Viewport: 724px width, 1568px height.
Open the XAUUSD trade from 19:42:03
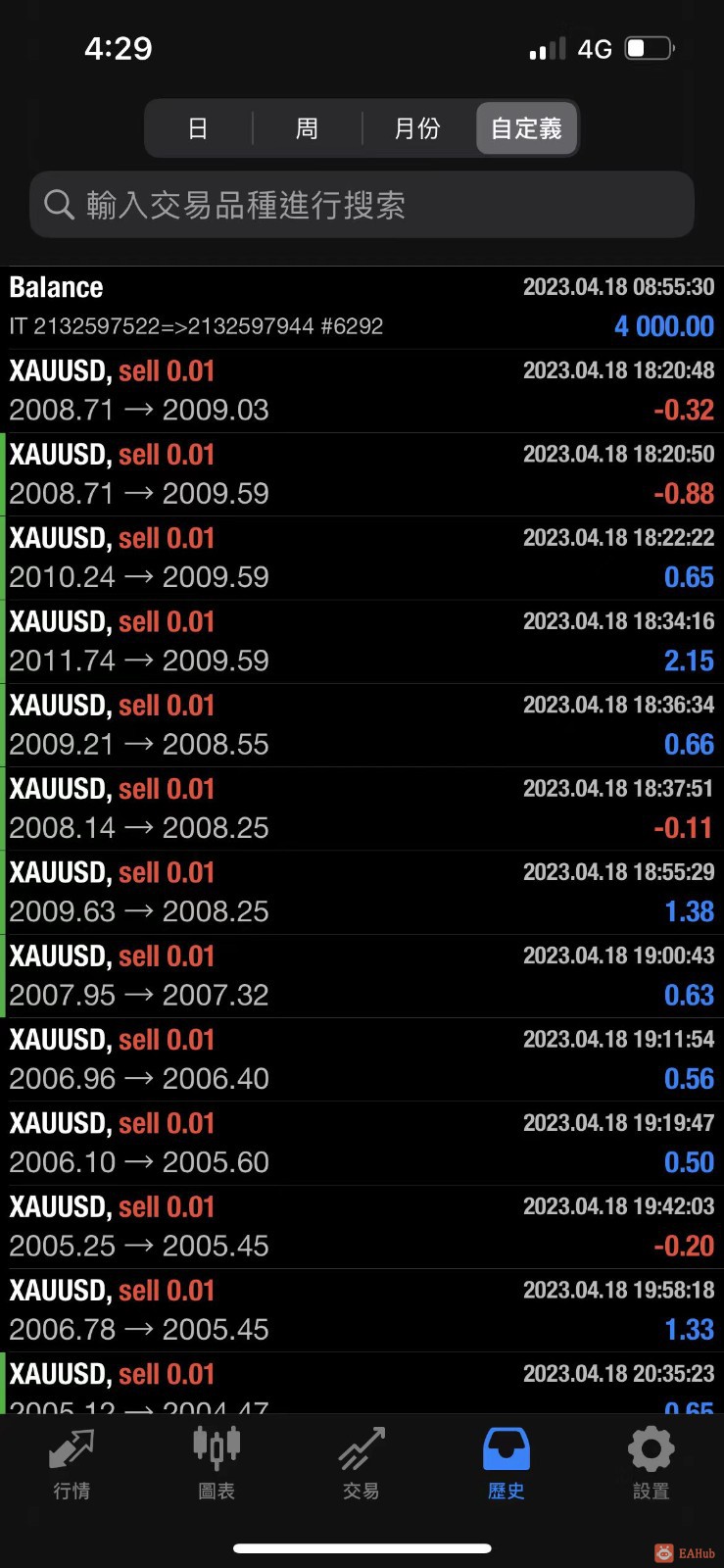coord(362,1226)
